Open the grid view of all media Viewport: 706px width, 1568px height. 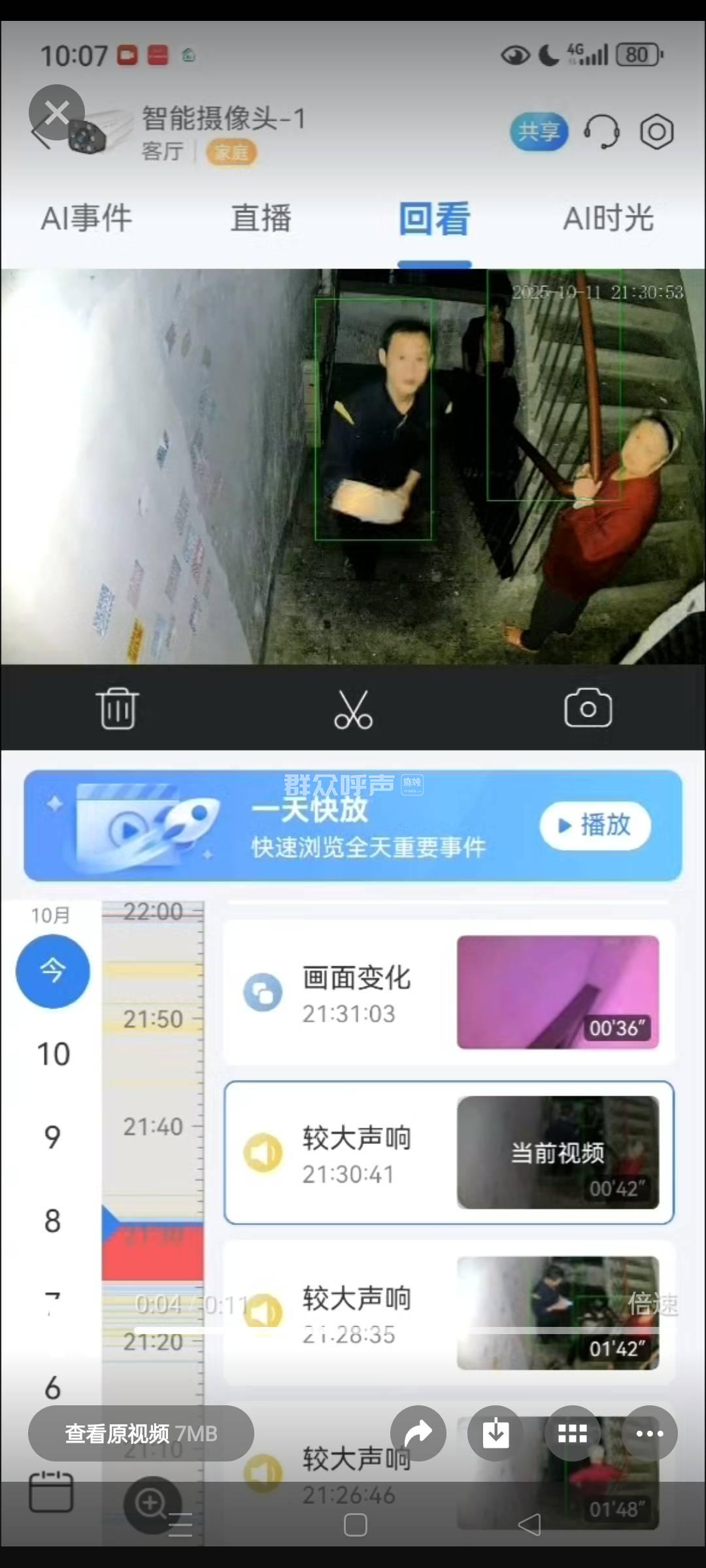click(x=573, y=1433)
